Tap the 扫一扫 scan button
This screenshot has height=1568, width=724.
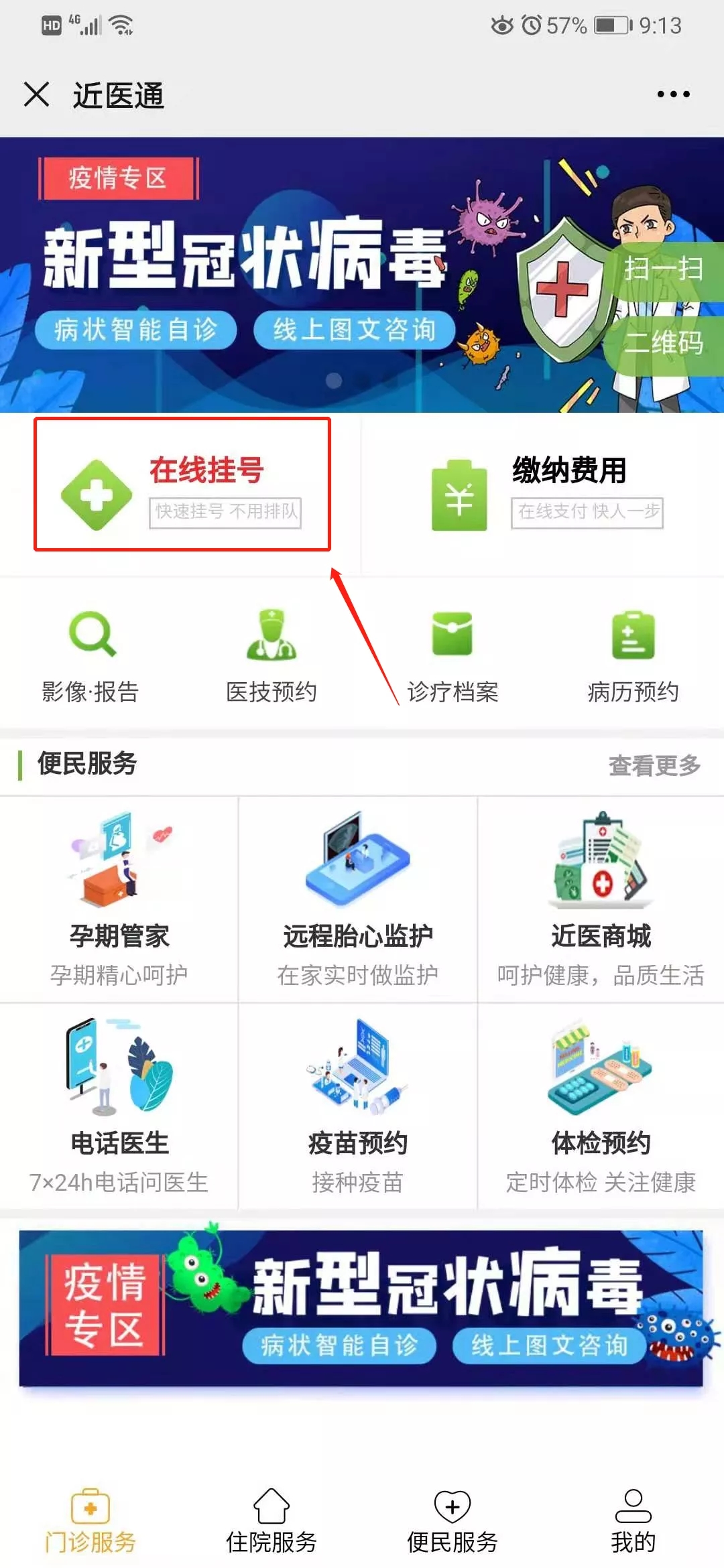point(664,269)
